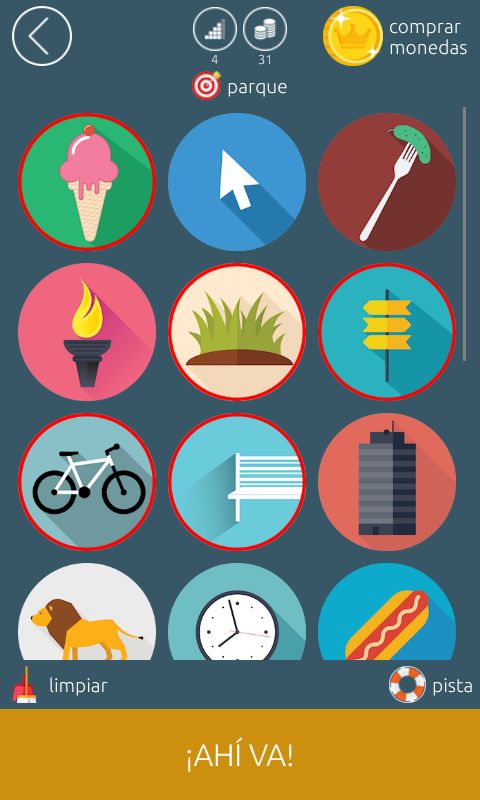Go back with the arrow button
The image size is (480, 800).
point(42,36)
